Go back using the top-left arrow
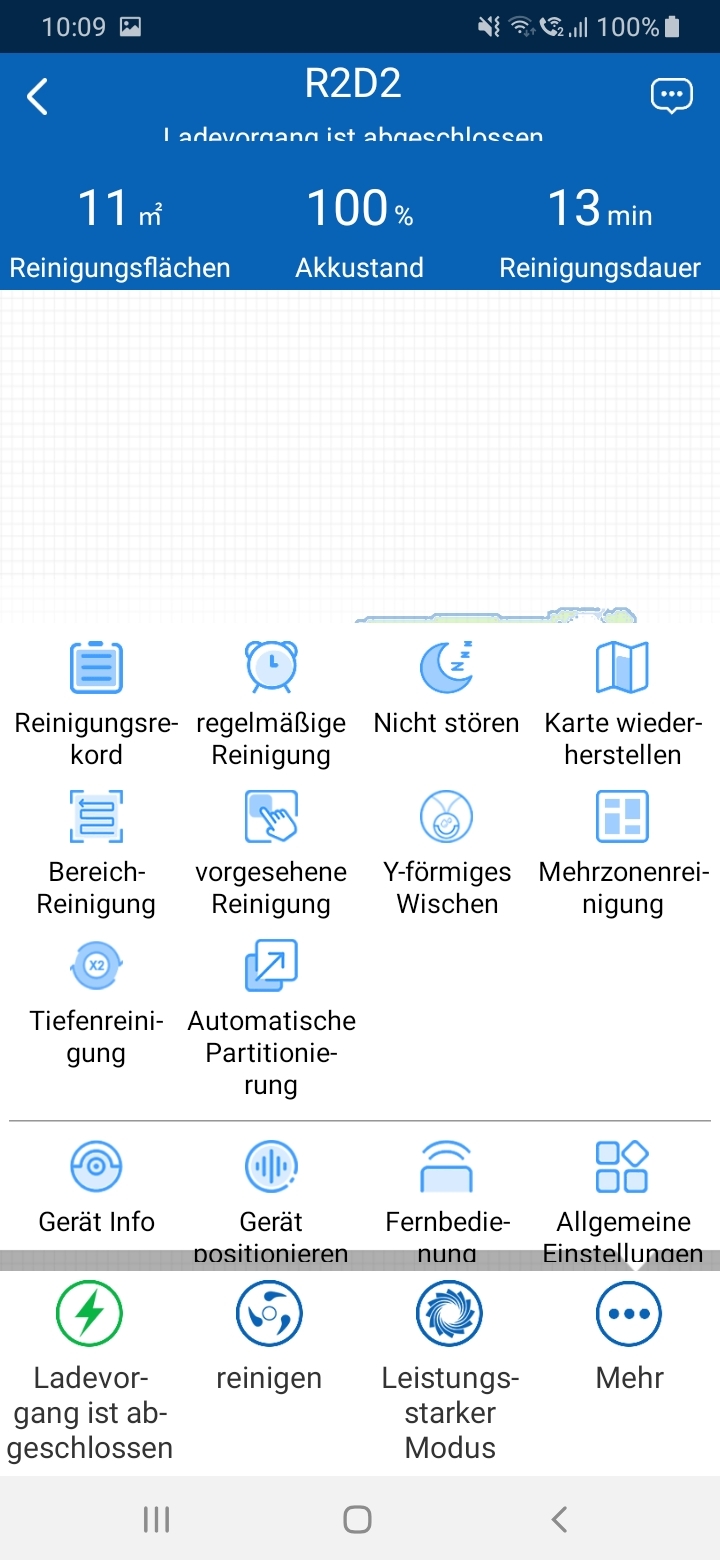The width and height of the screenshot is (720, 1560). 37,97
